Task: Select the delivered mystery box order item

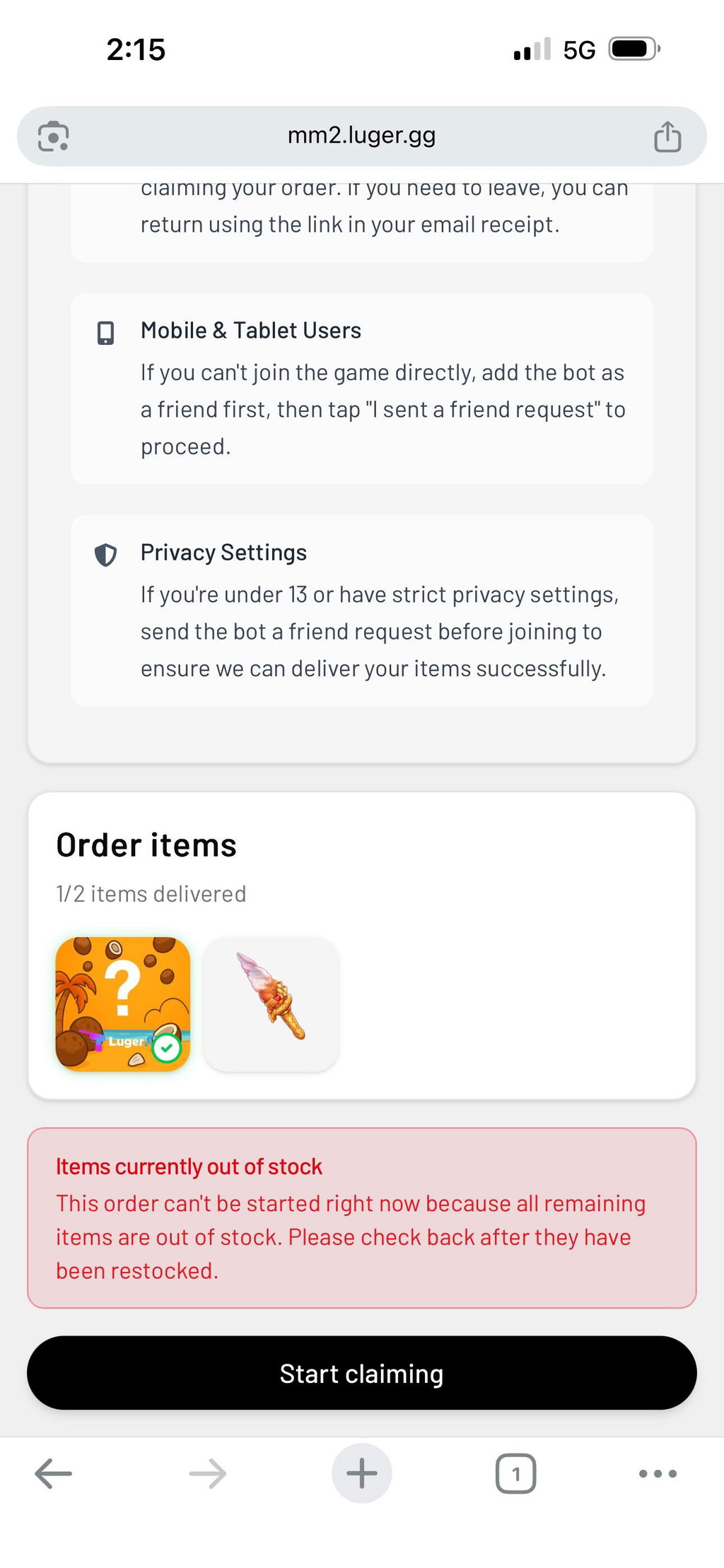Action: (x=123, y=1004)
